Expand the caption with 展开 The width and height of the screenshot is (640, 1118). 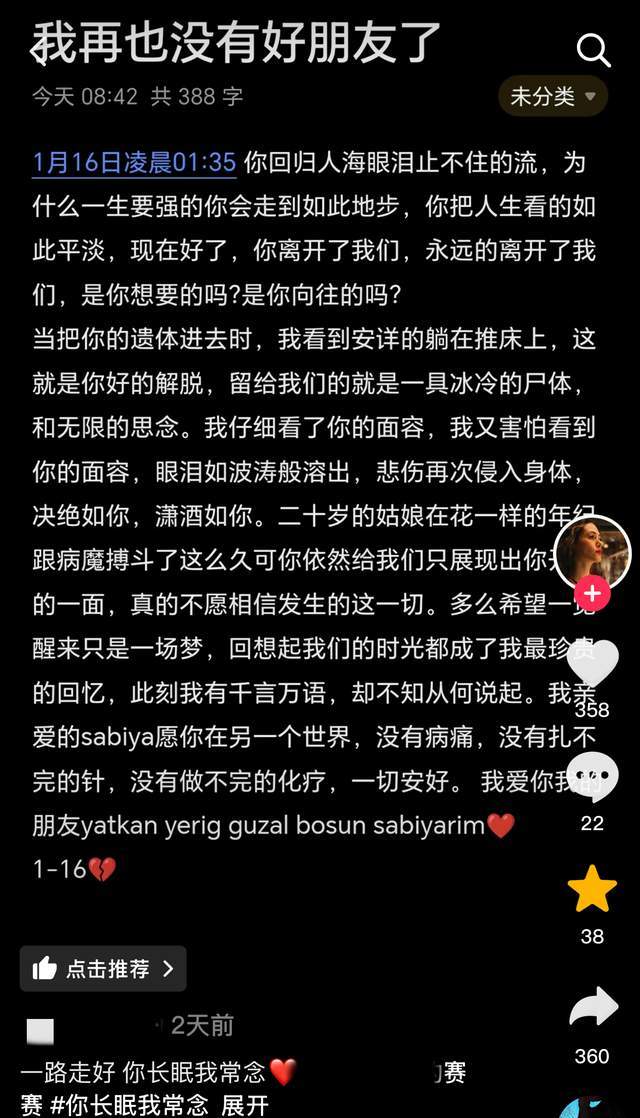coord(245,1105)
